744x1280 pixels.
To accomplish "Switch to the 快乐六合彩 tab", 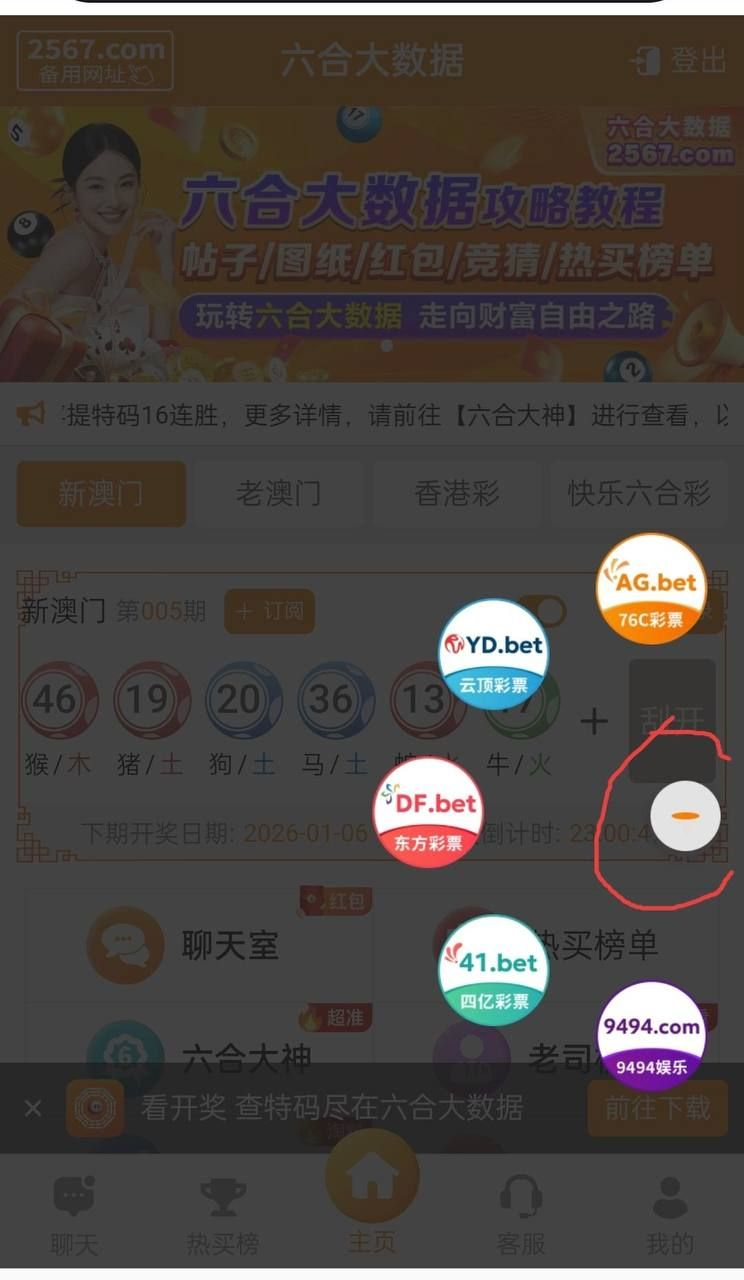I will point(639,493).
